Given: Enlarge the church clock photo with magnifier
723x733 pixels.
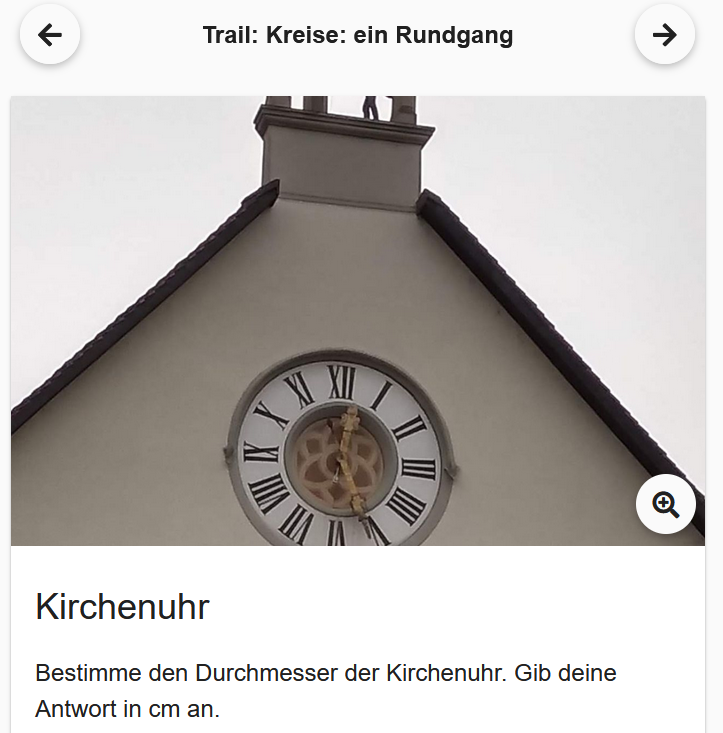Looking at the screenshot, I should coord(666,504).
